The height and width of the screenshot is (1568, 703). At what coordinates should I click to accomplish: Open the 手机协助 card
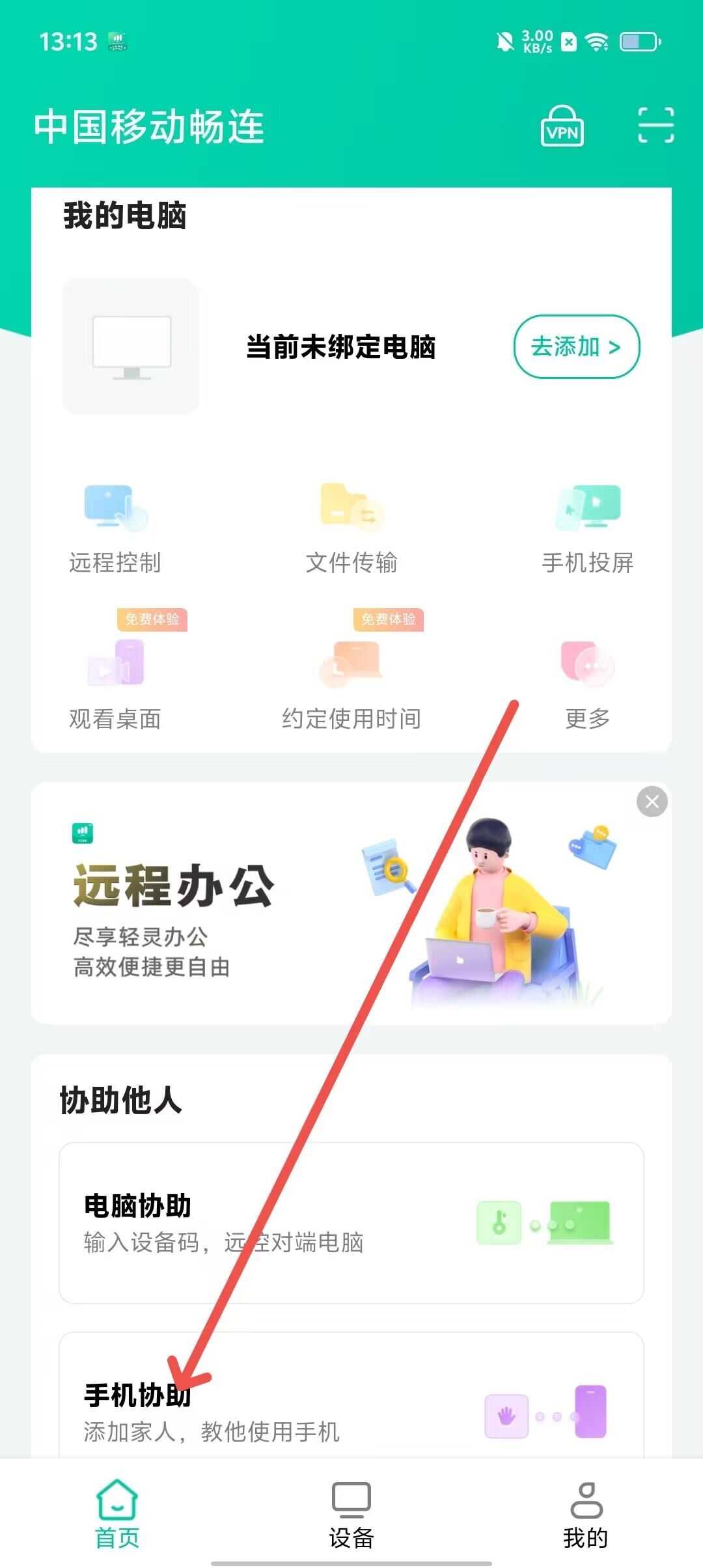point(351,1407)
